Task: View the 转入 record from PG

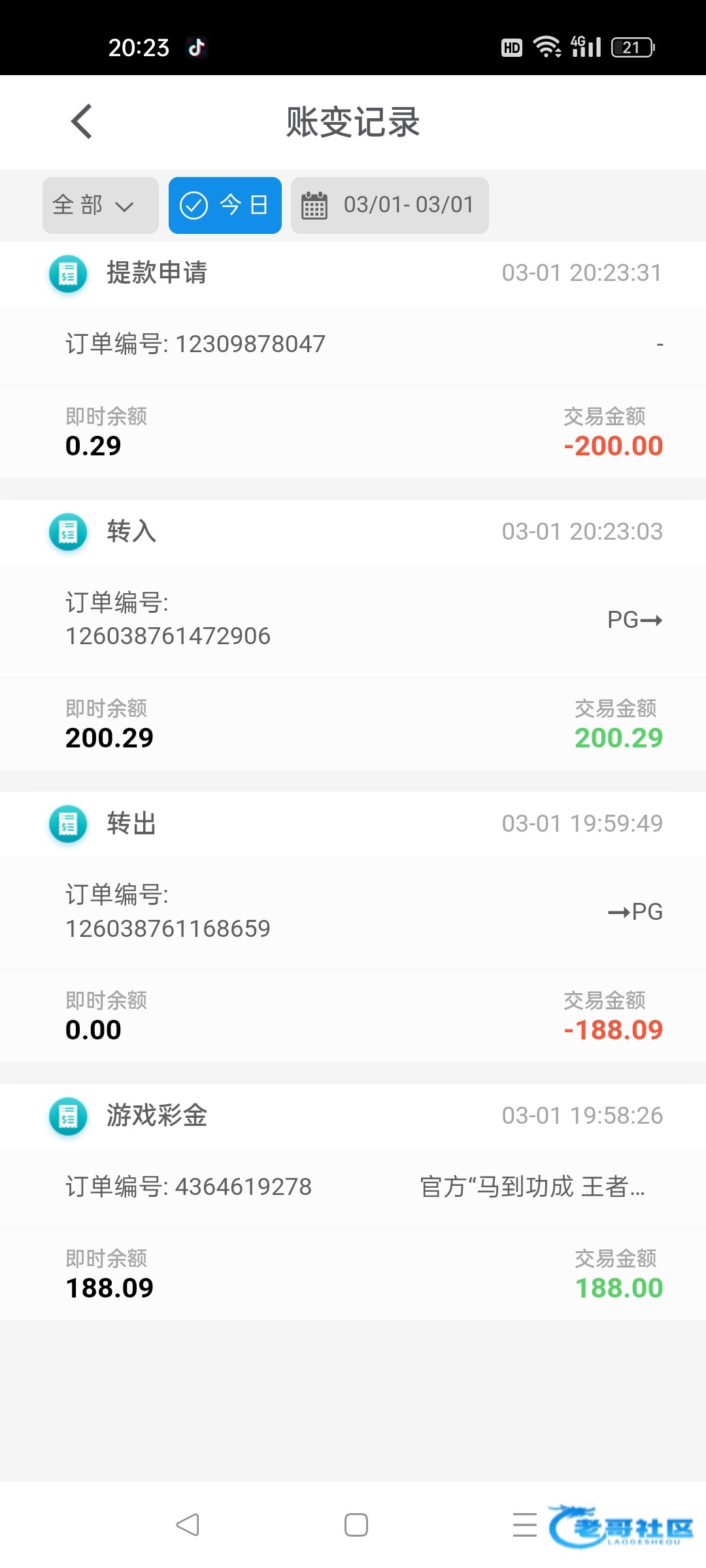Action: (353, 532)
